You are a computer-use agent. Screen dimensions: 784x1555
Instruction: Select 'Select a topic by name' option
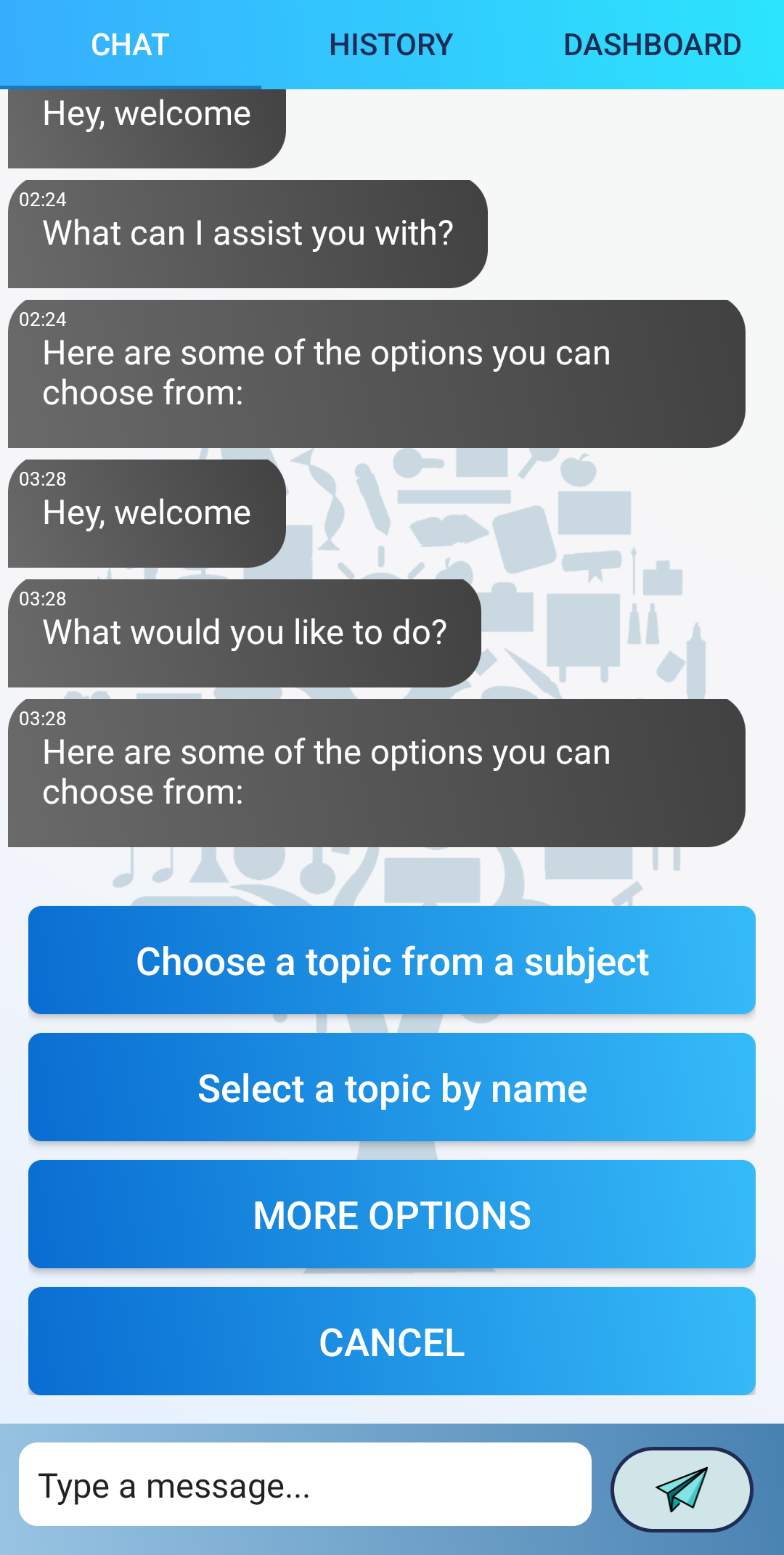(392, 1087)
